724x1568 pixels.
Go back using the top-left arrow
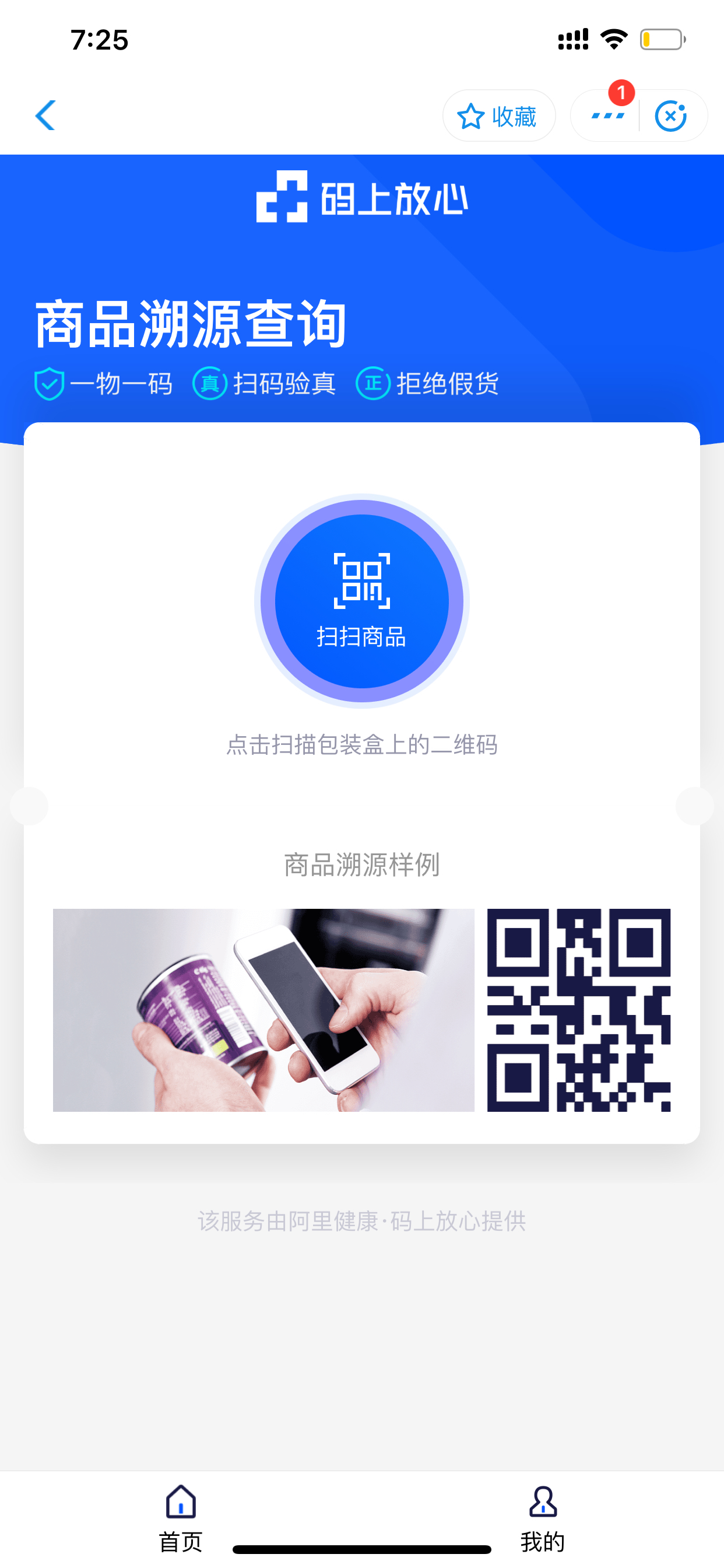45,116
